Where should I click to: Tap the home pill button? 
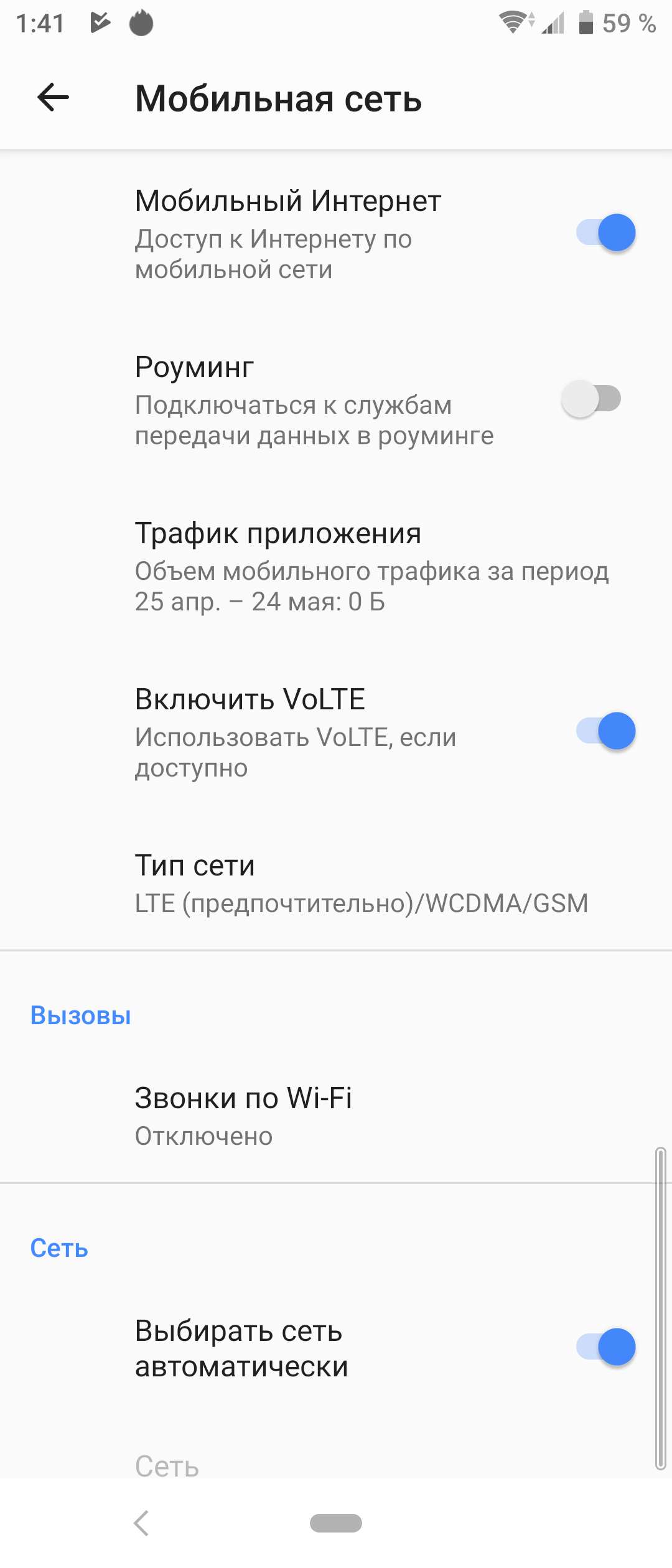pos(336,1523)
